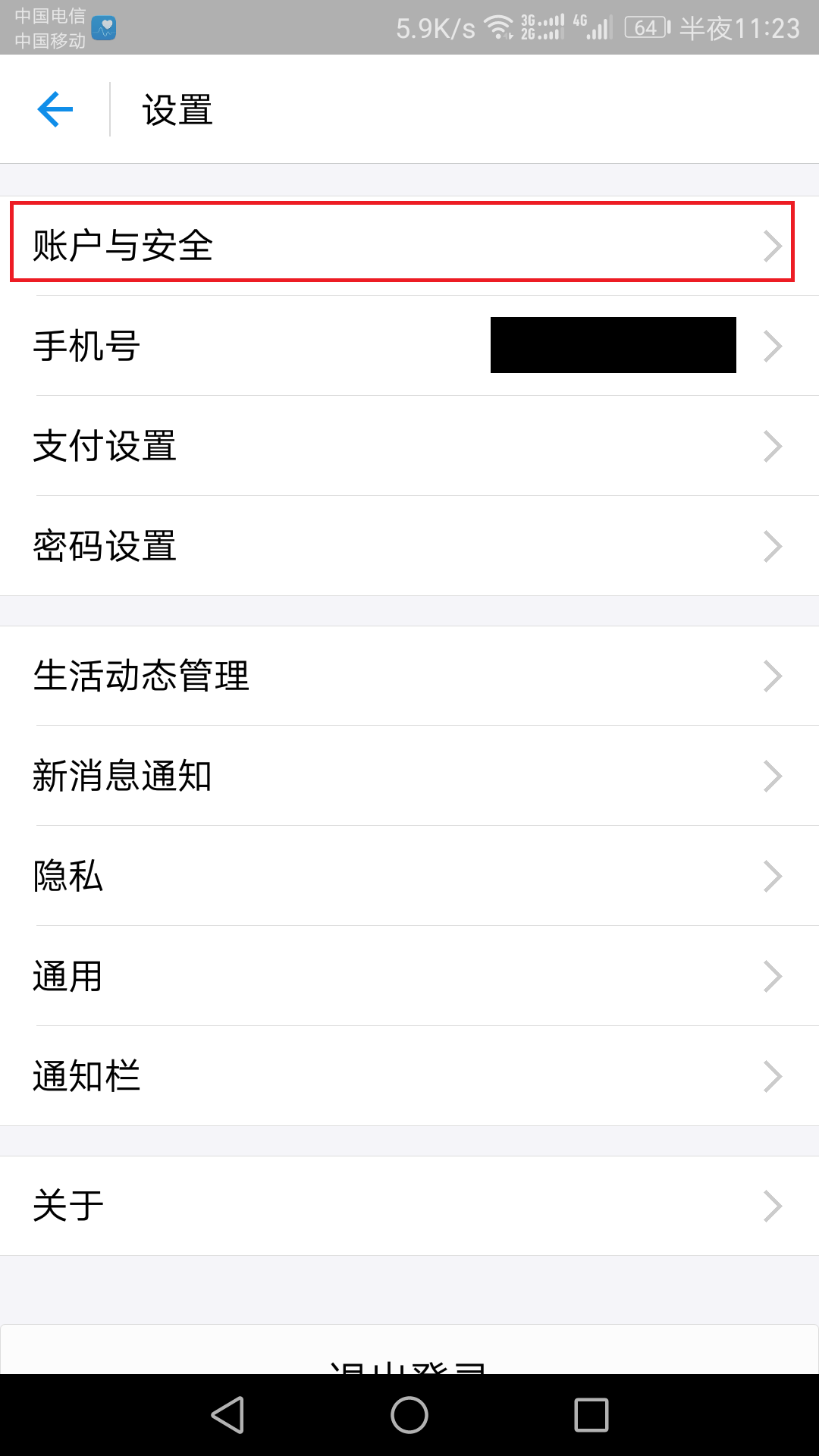Open 支付设置
Image resolution: width=819 pixels, height=1456 pixels.
(409, 446)
